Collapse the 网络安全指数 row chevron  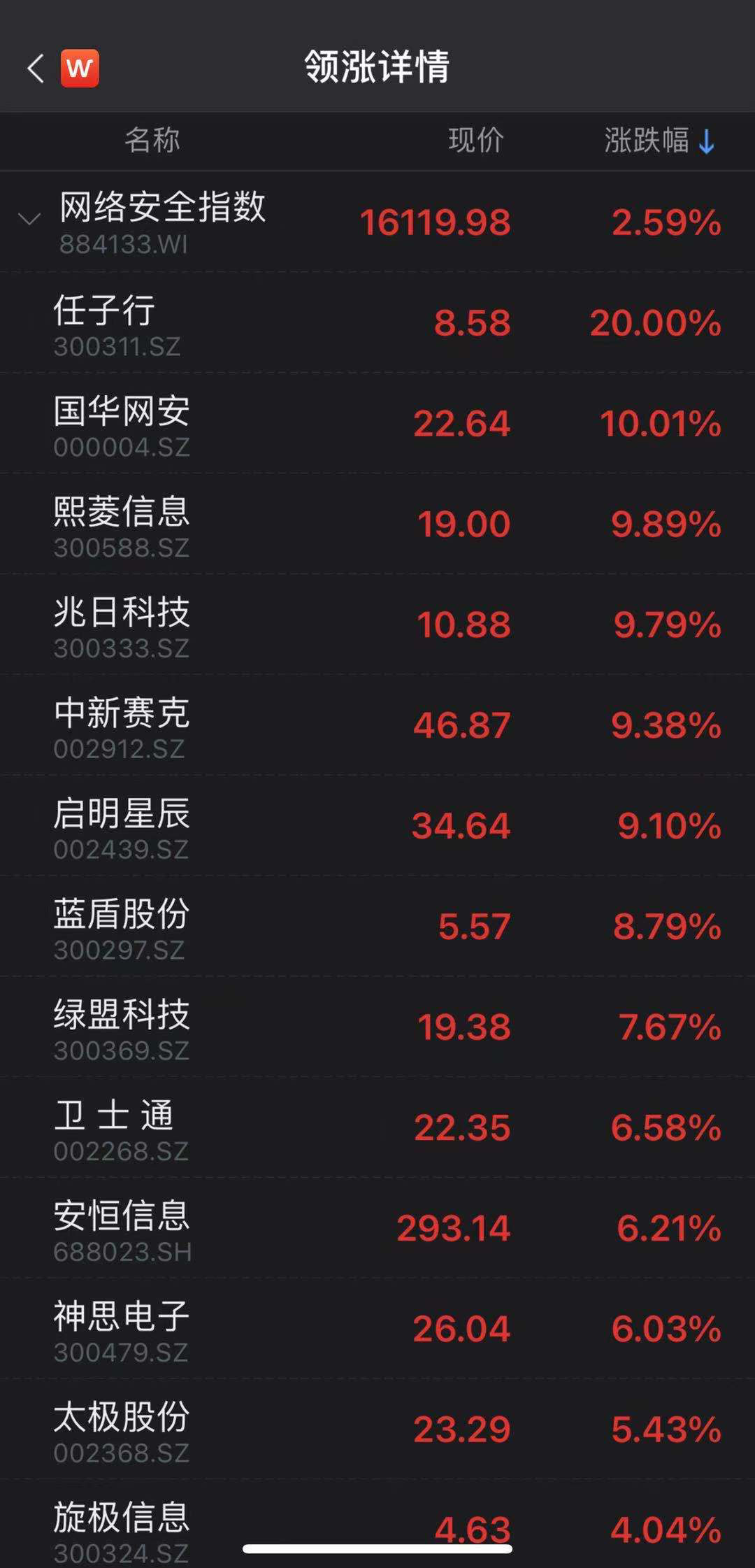29,220
